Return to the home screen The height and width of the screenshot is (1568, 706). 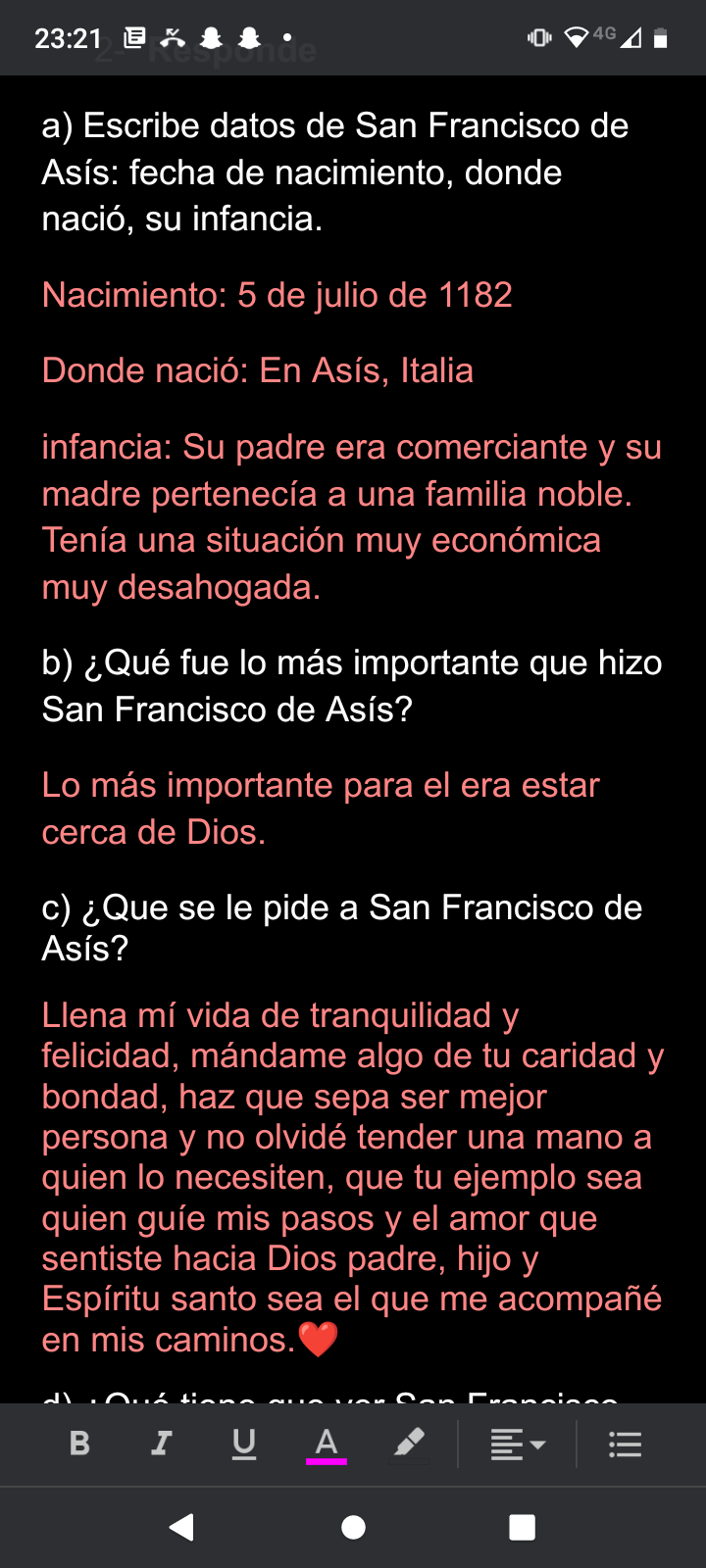click(x=353, y=1527)
